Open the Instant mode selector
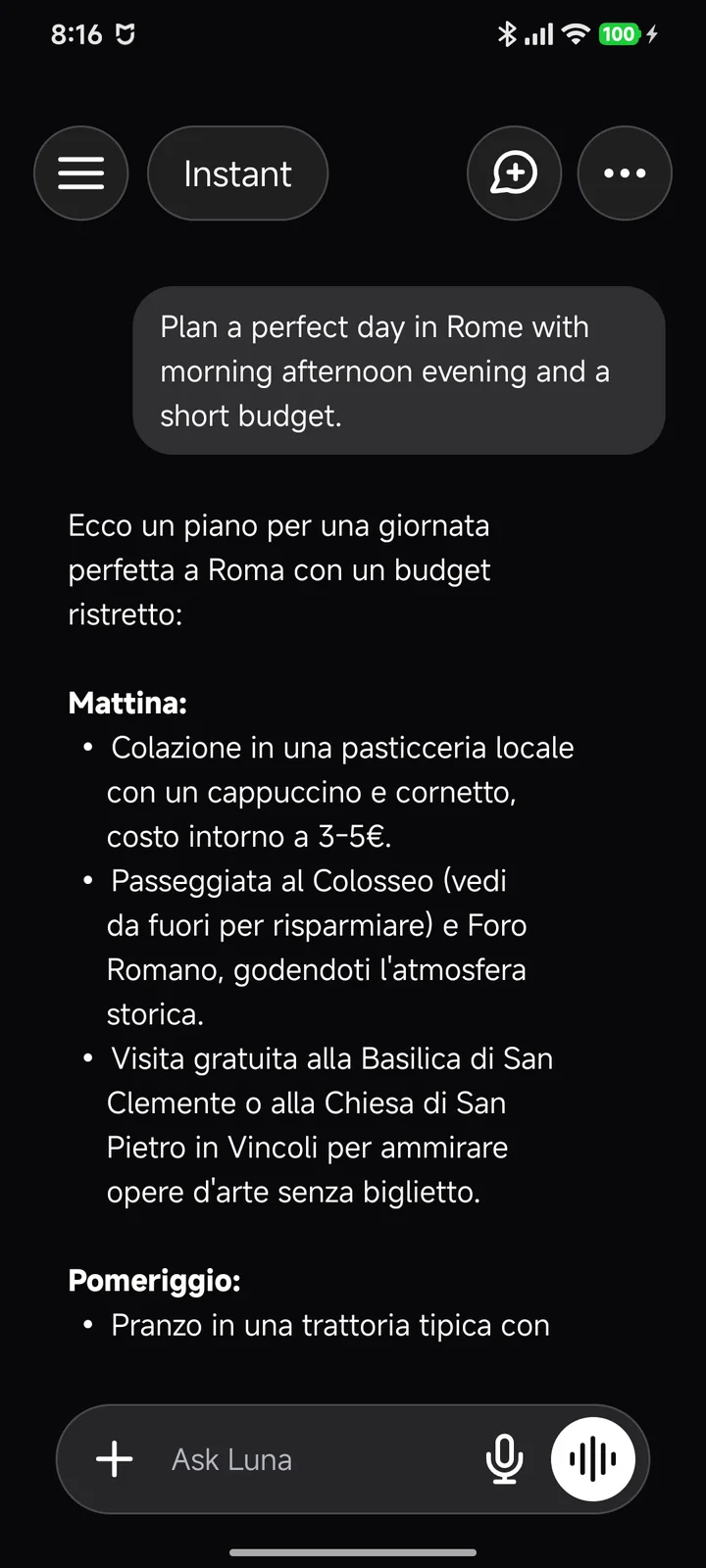706x1568 pixels. 237,173
